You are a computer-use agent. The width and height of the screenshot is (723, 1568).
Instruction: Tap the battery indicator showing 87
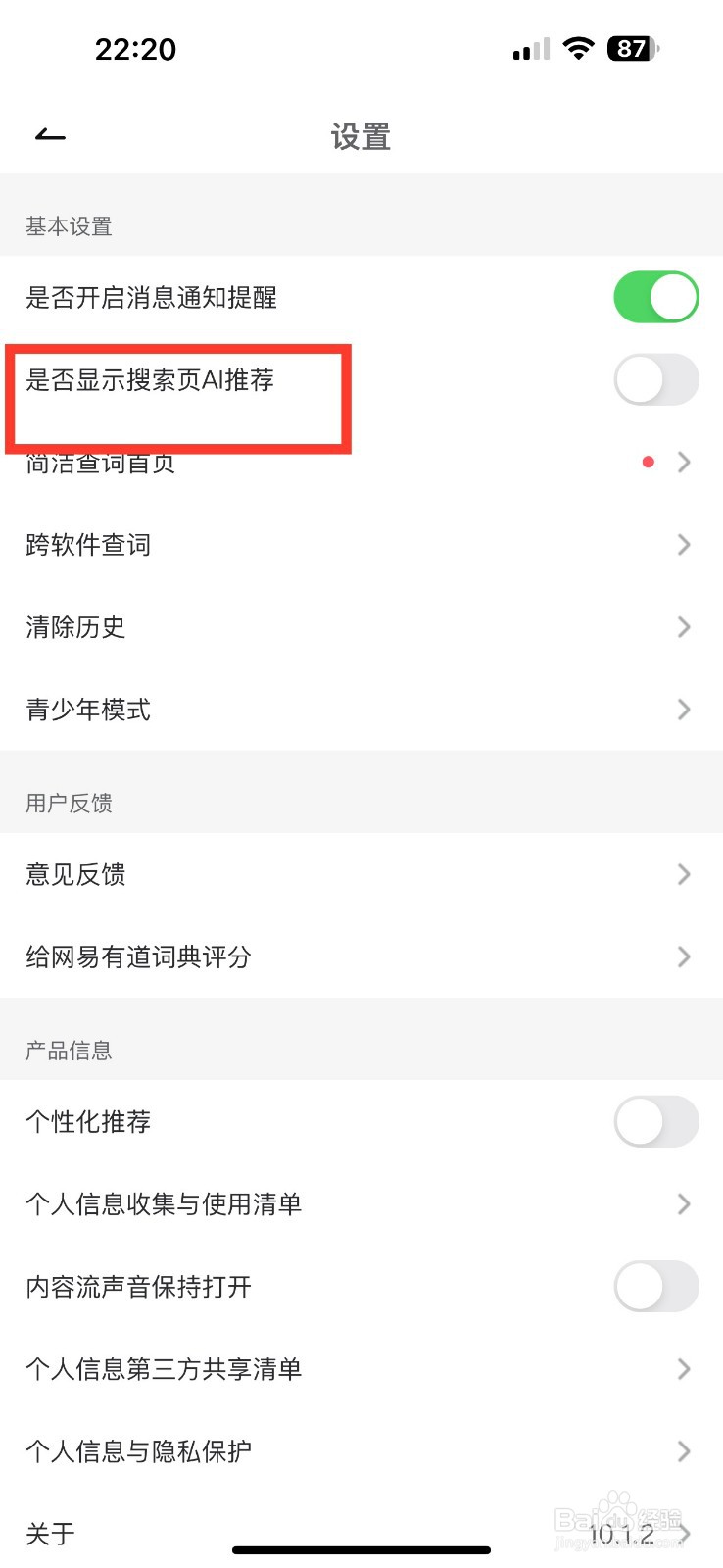pyautogui.click(x=631, y=49)
